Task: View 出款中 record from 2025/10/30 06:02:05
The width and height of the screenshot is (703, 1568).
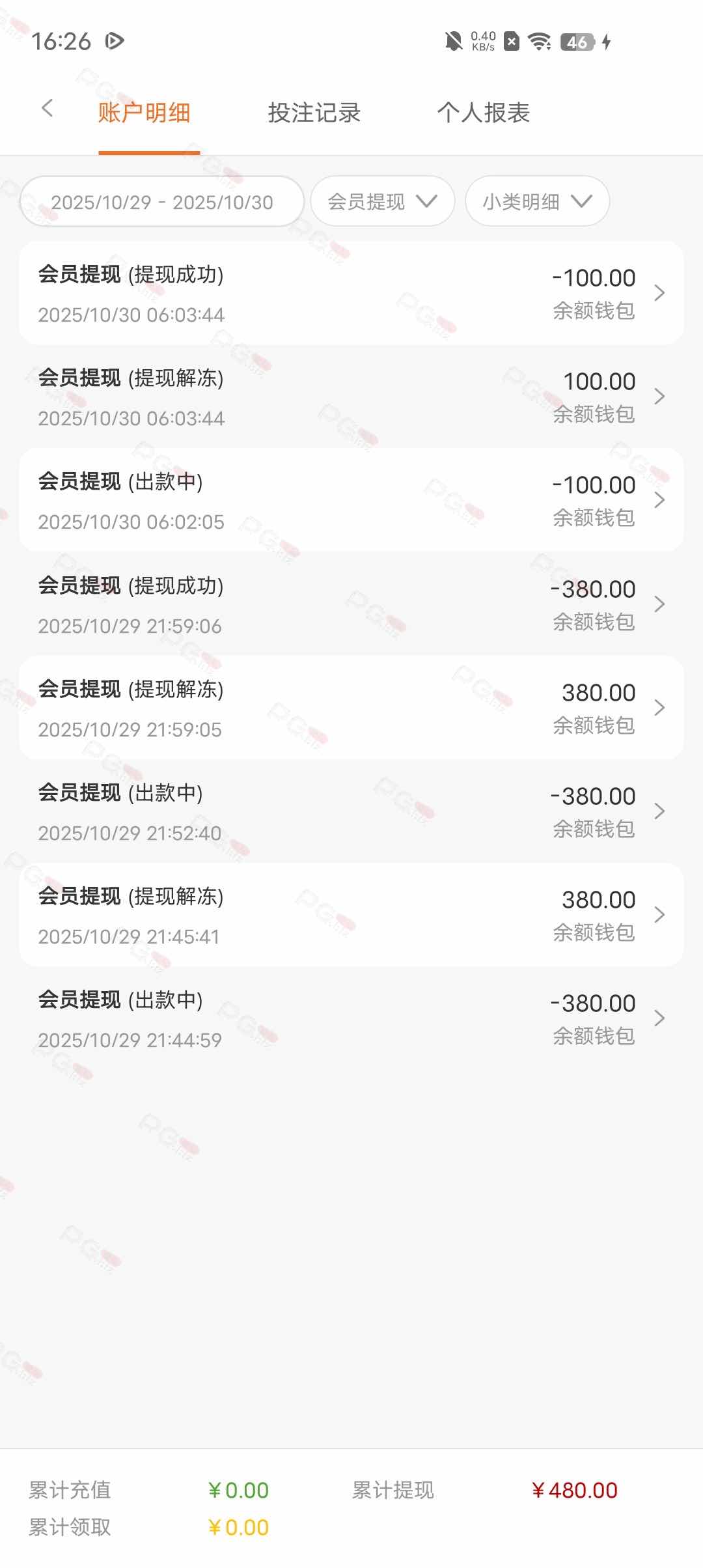Action: pyautogui.click(x=351, y=500)
